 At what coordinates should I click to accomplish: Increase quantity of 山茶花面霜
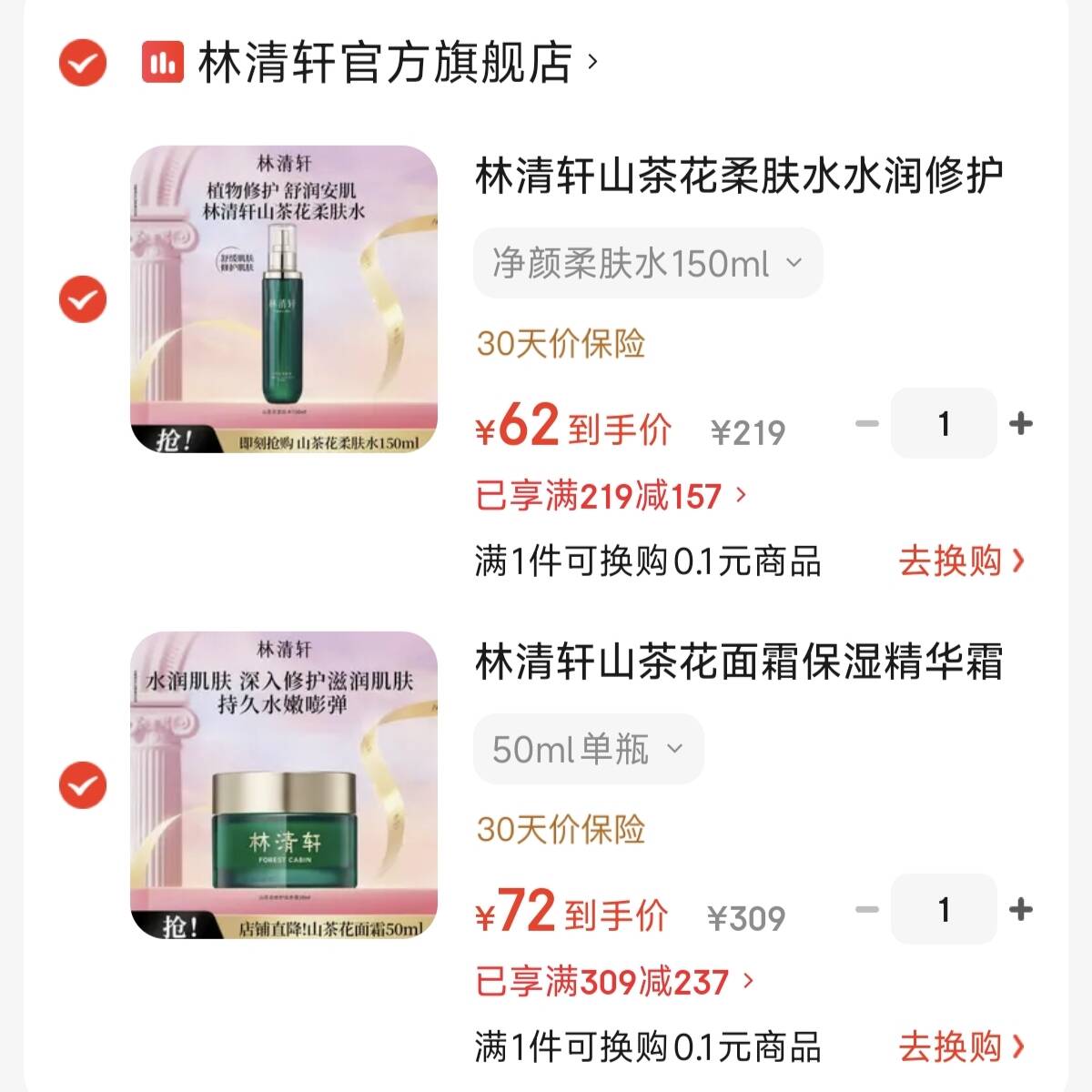(1021, 909)
